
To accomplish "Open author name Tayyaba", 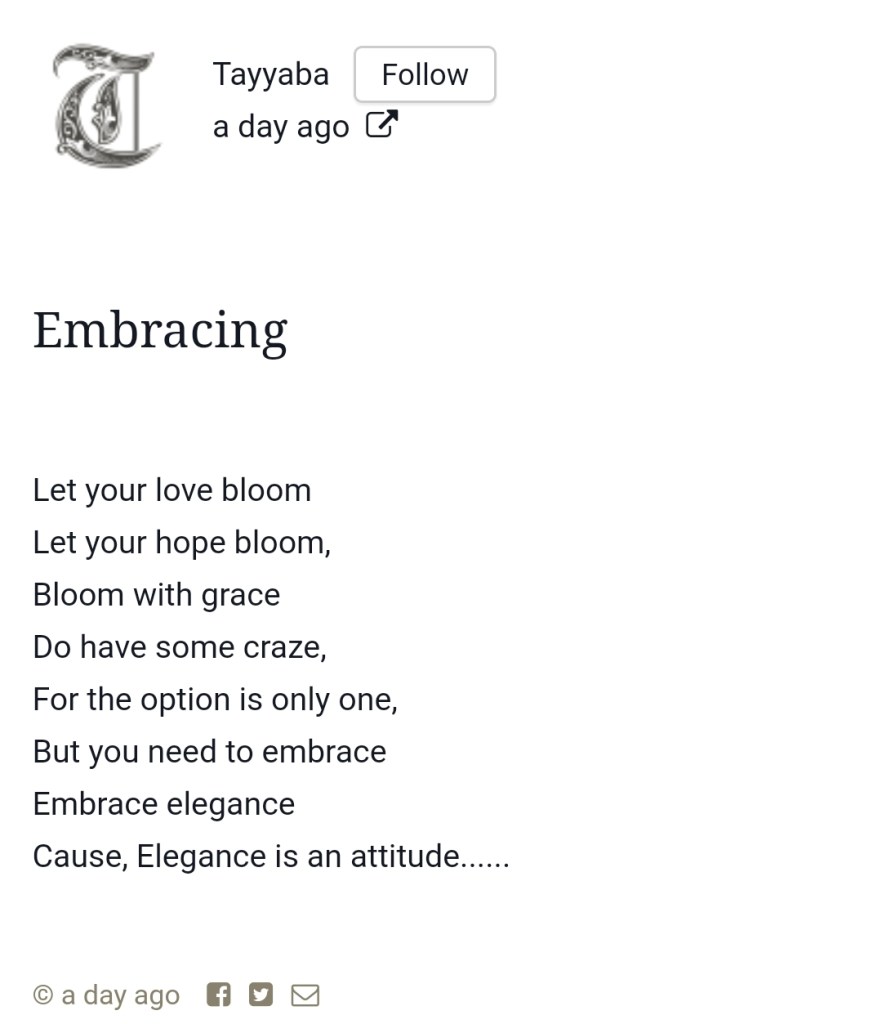I will pos(270,74).
